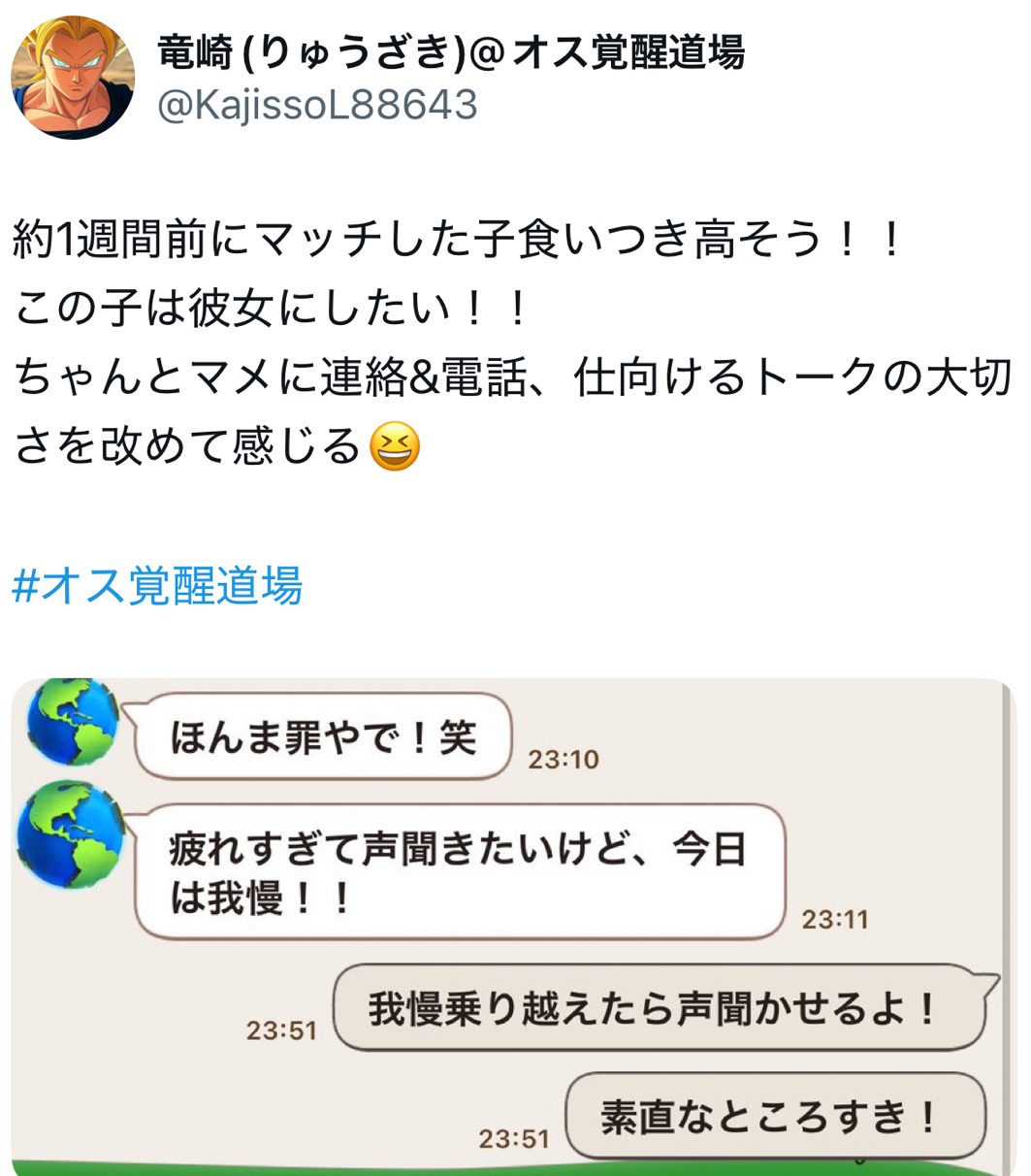
Task: Open the @KajissoL88643 profile name
Action: 317,105
